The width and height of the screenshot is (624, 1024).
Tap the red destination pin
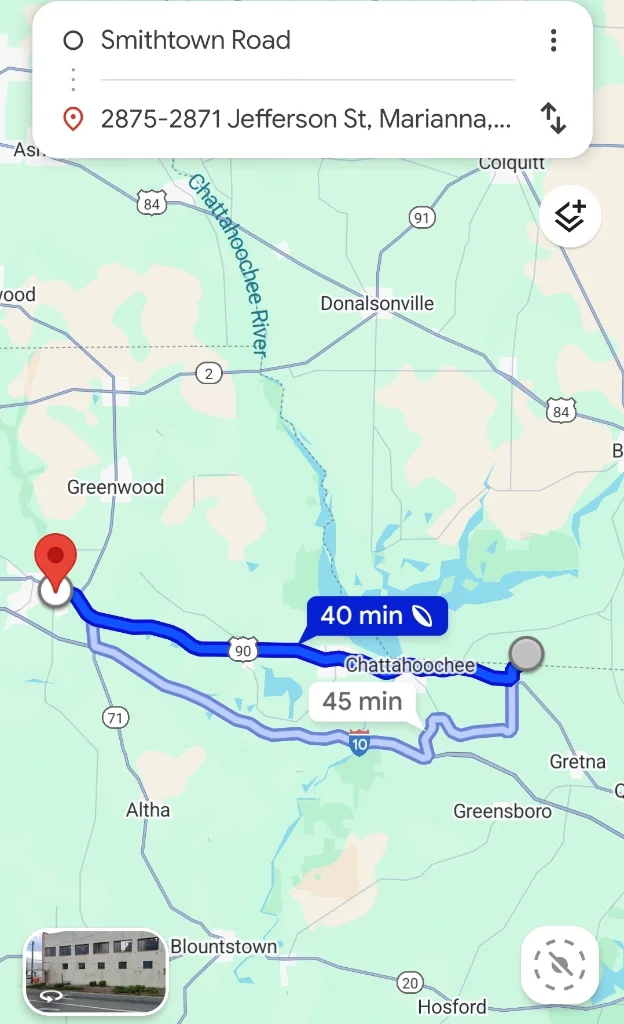(55, 565)
